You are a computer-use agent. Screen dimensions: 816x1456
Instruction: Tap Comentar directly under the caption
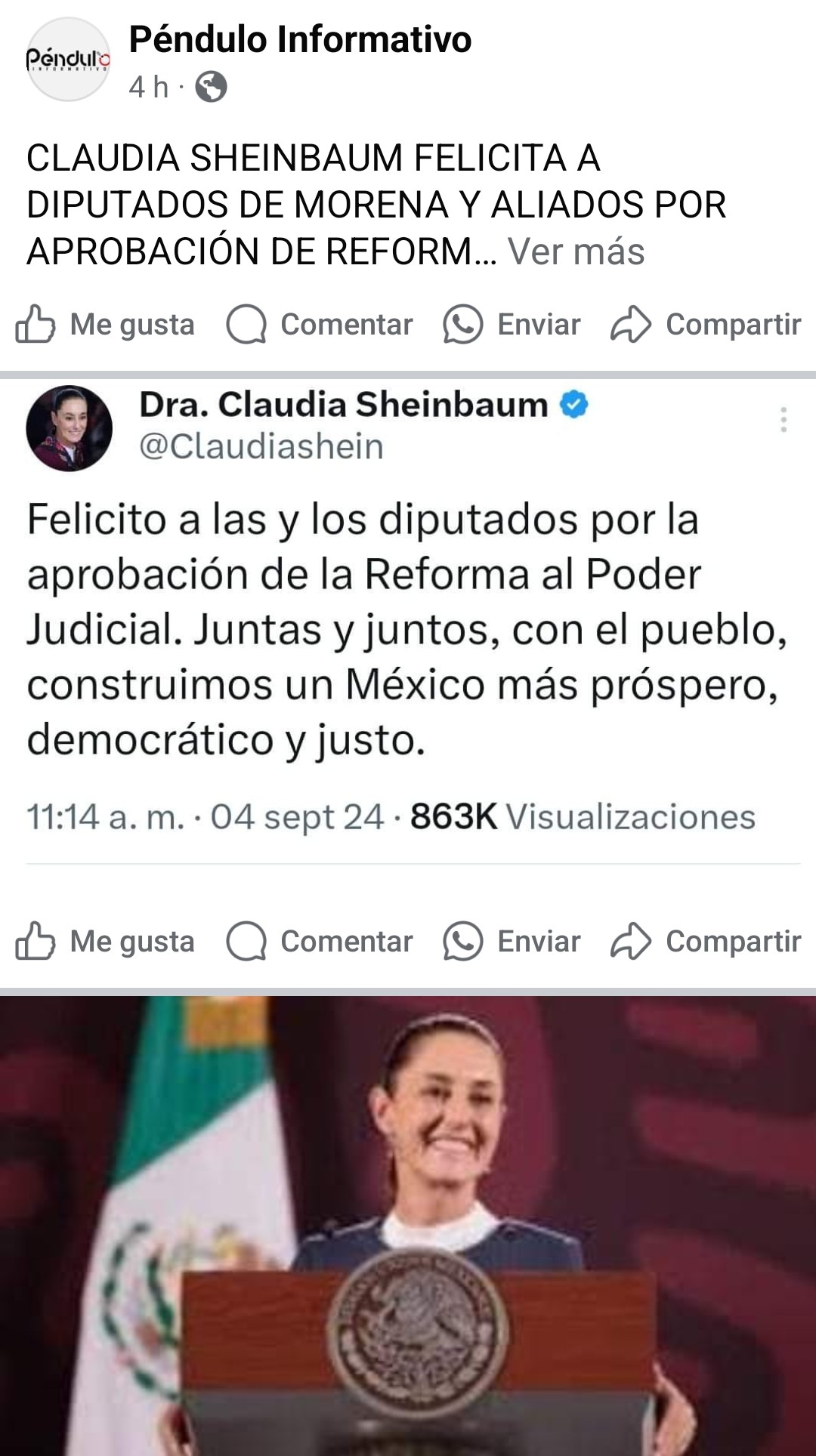(320, 325)
